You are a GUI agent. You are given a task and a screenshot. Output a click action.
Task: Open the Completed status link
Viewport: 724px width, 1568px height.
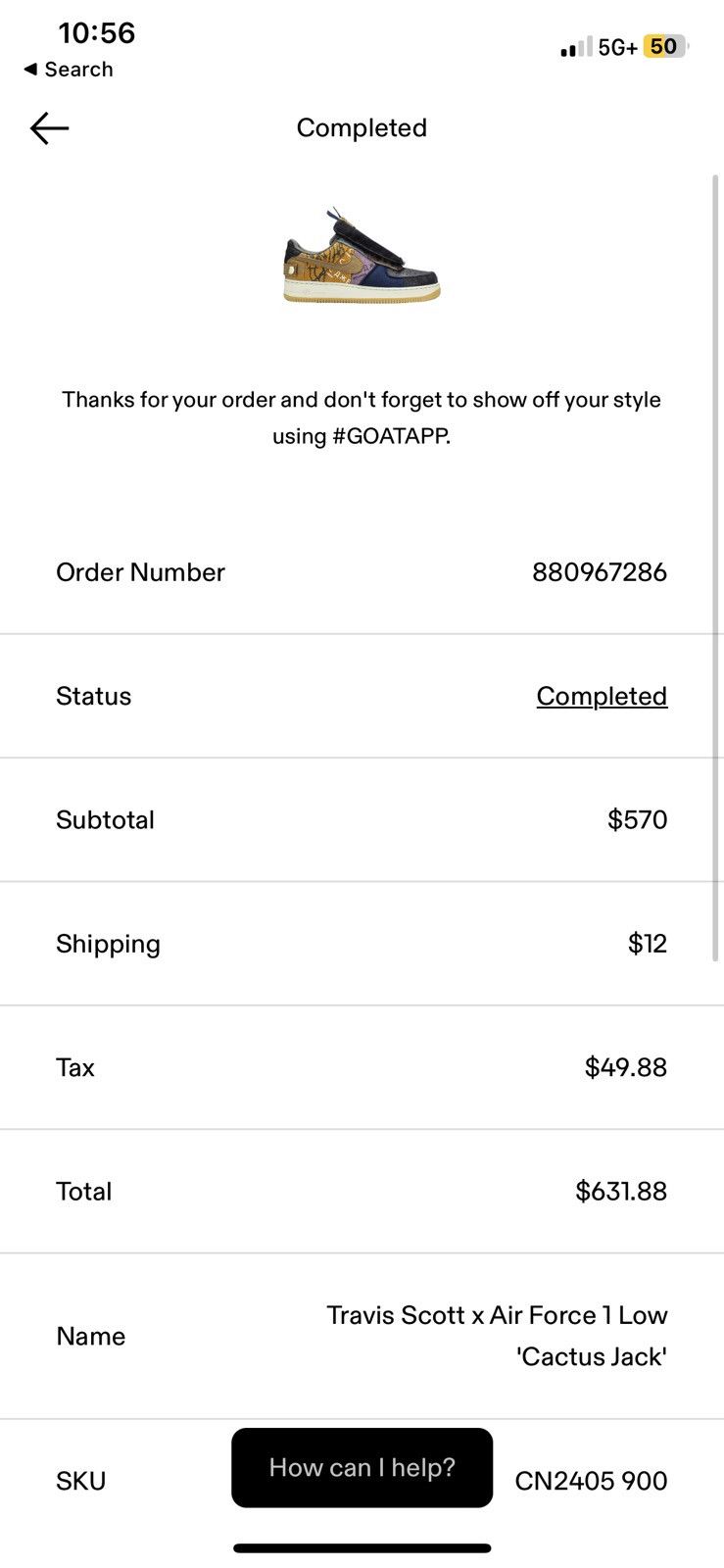coord(602,696)
